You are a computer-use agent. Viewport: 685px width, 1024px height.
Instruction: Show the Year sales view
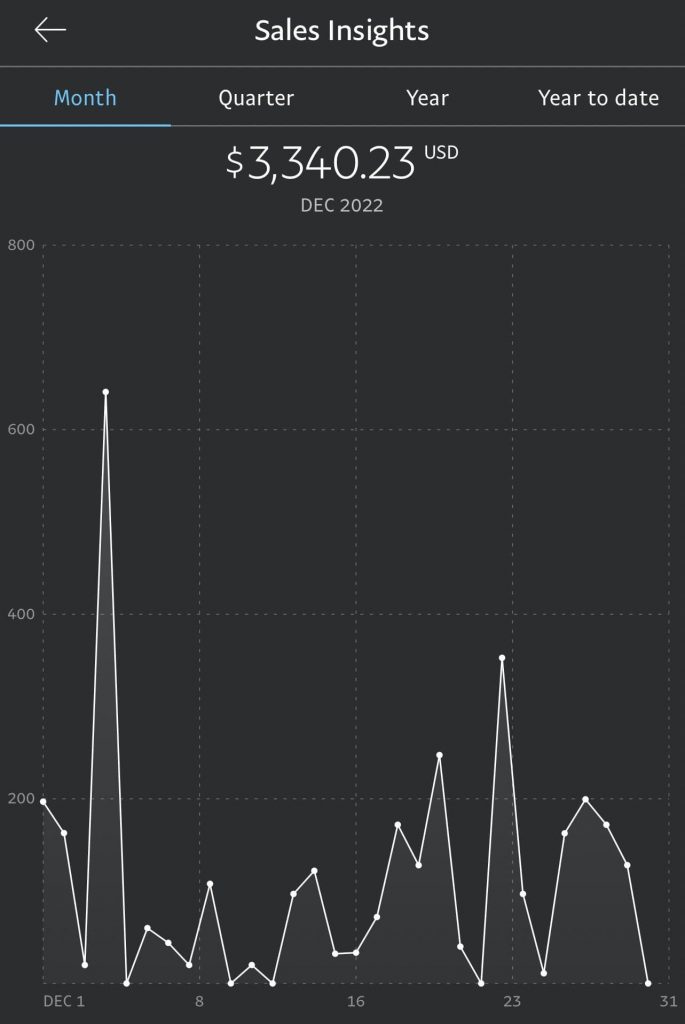[427, 98]
